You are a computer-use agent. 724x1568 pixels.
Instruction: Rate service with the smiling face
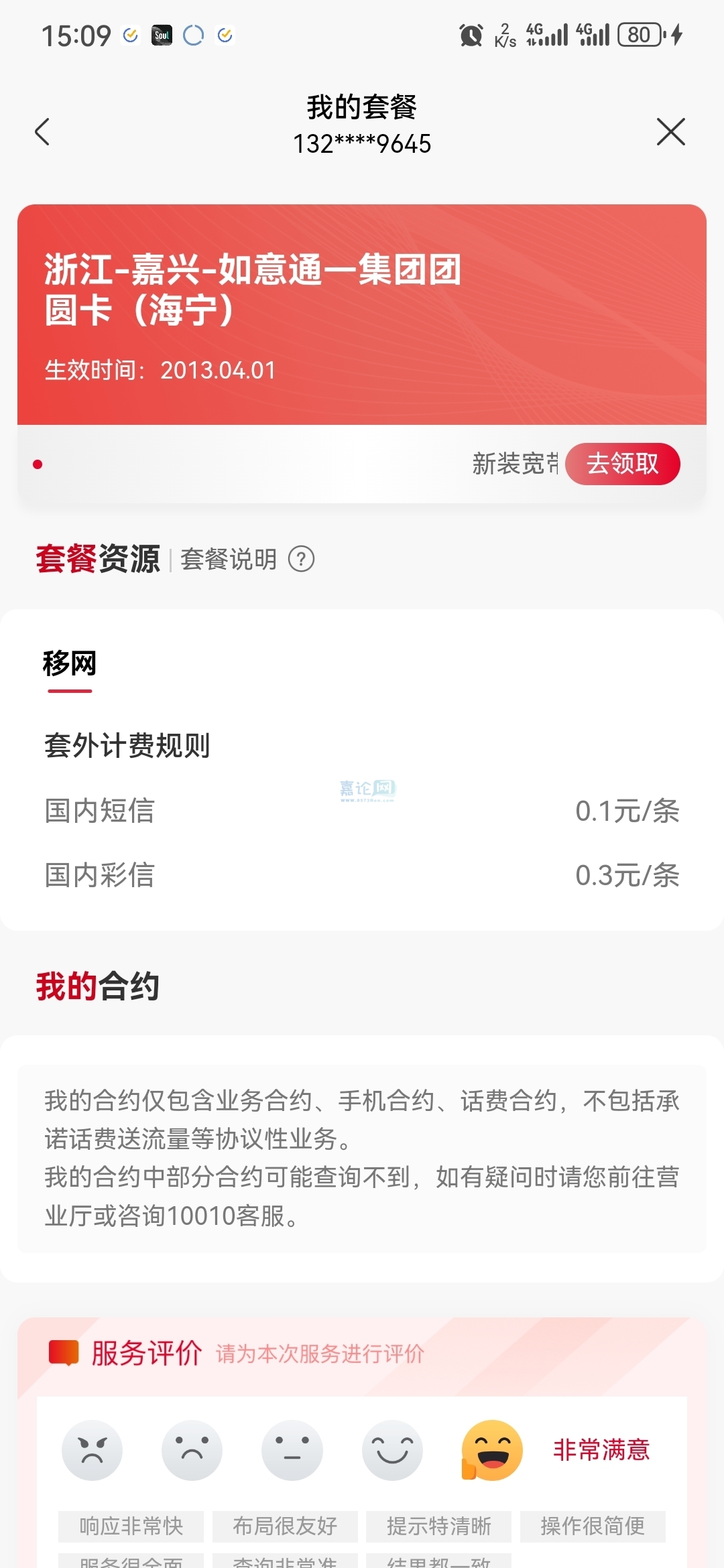pyautogui.click(x=392, y=1450)
